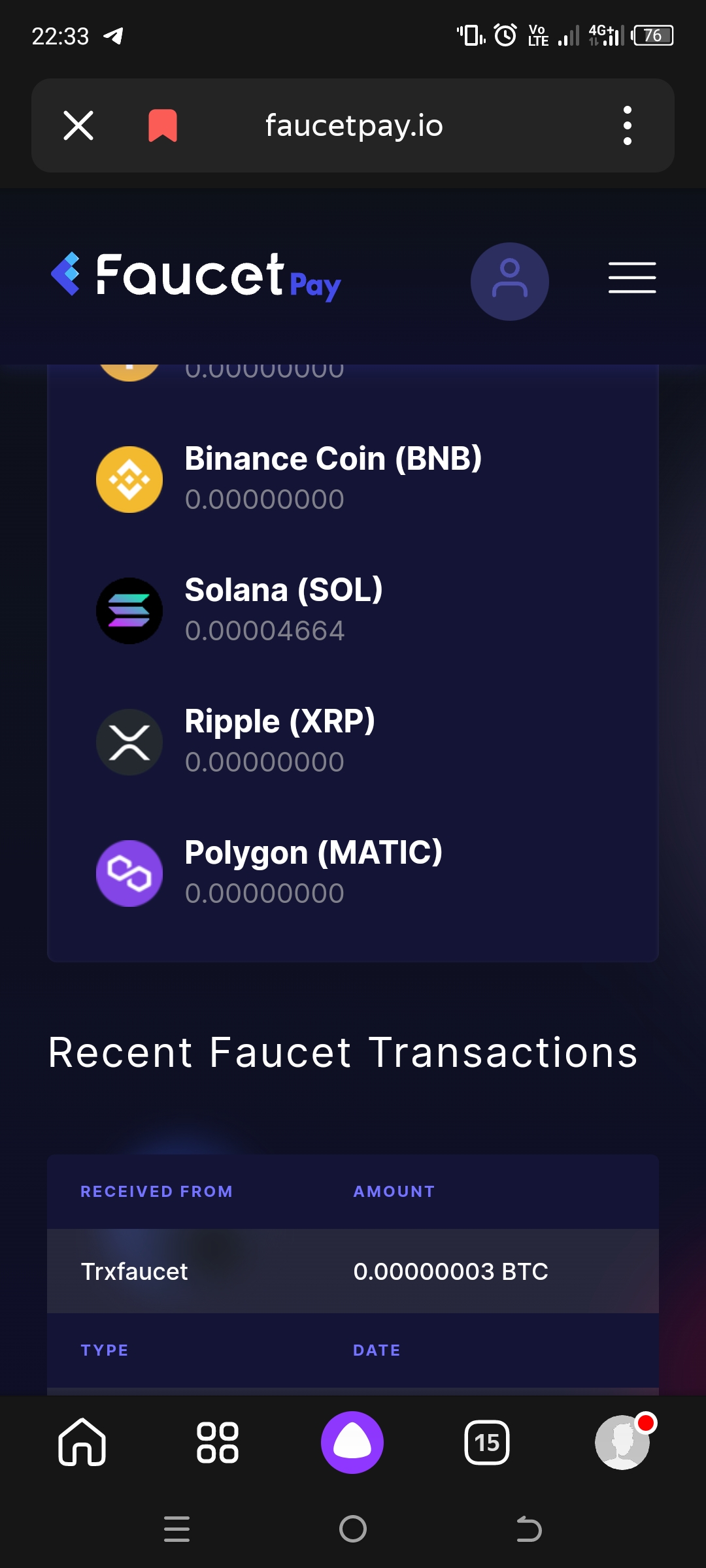The width and height of the screenshot is (706, 1568).
Task: Go to FaucetPay home via logo
Action: coord(196,276)
